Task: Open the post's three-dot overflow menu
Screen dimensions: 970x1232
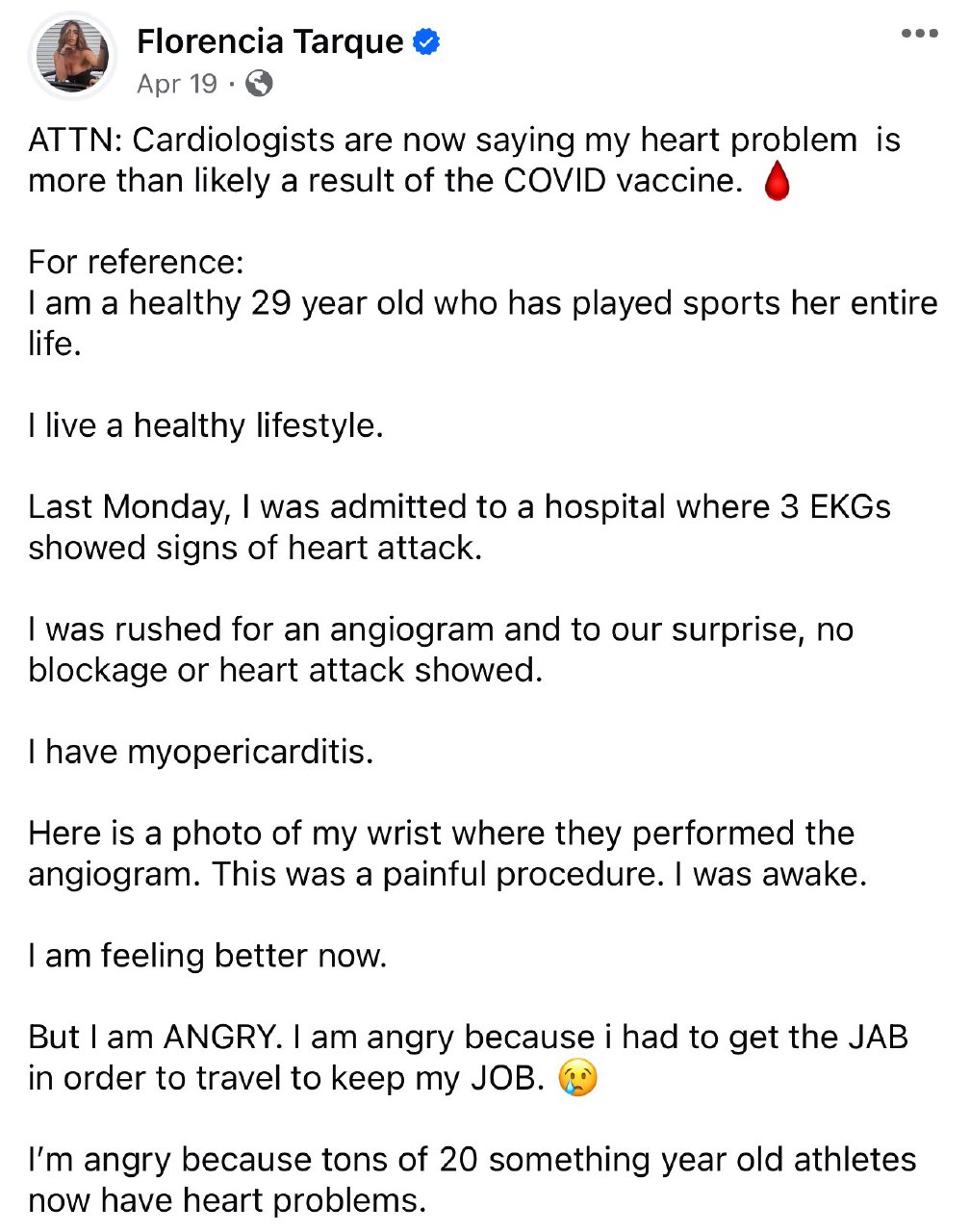Action: (x=919, y=34)
